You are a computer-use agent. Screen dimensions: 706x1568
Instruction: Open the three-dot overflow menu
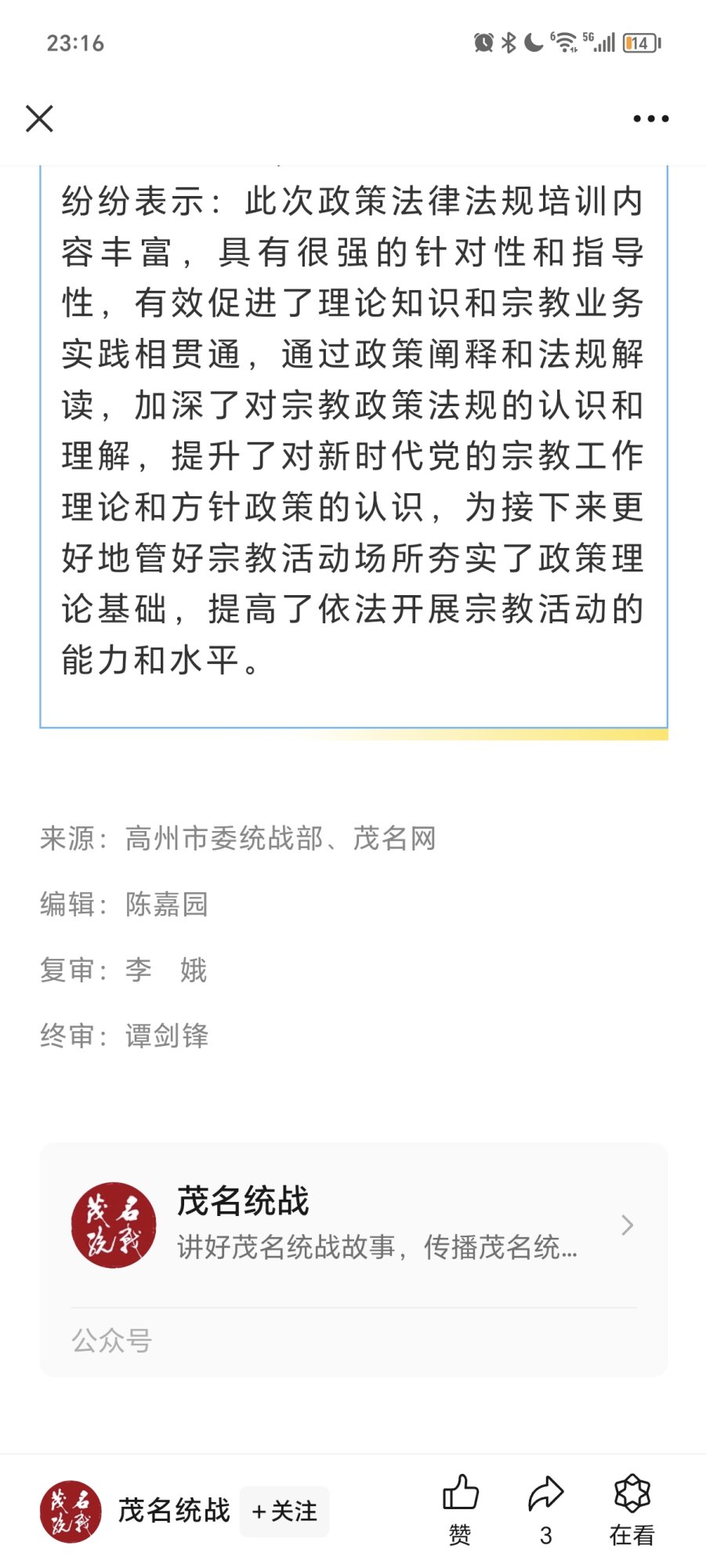pos(650,119)
